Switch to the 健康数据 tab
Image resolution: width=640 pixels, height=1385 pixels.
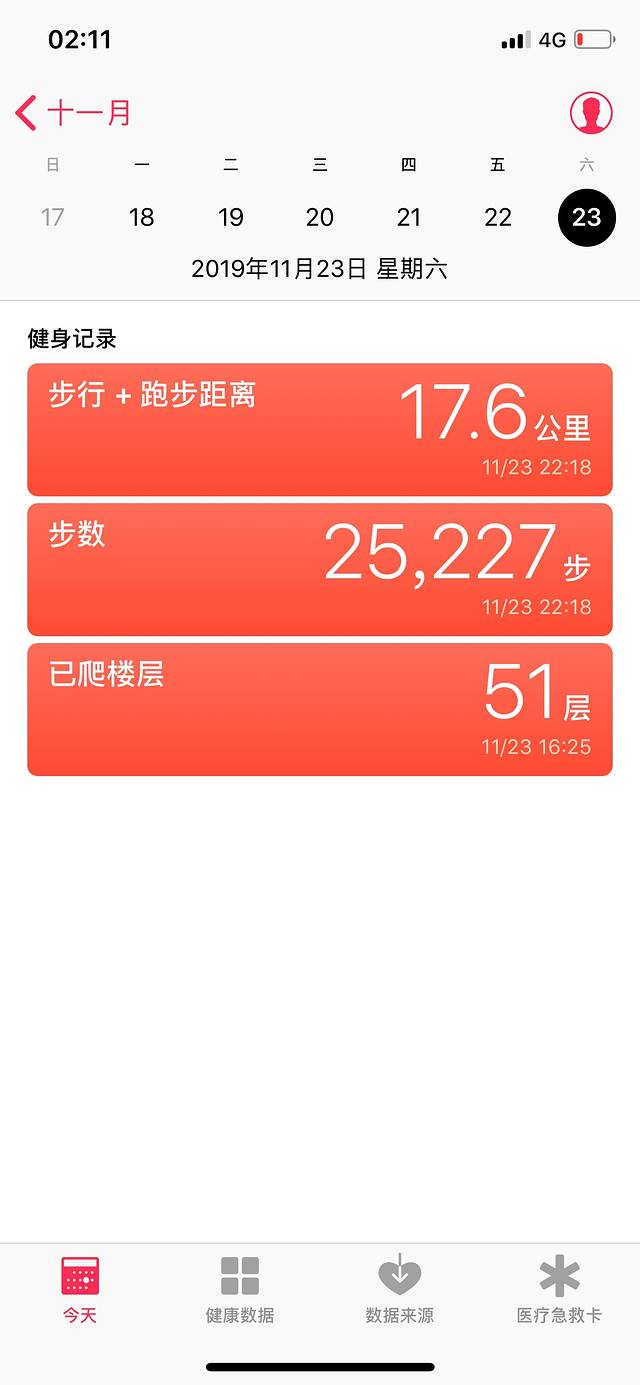[x=240, y=1290]
